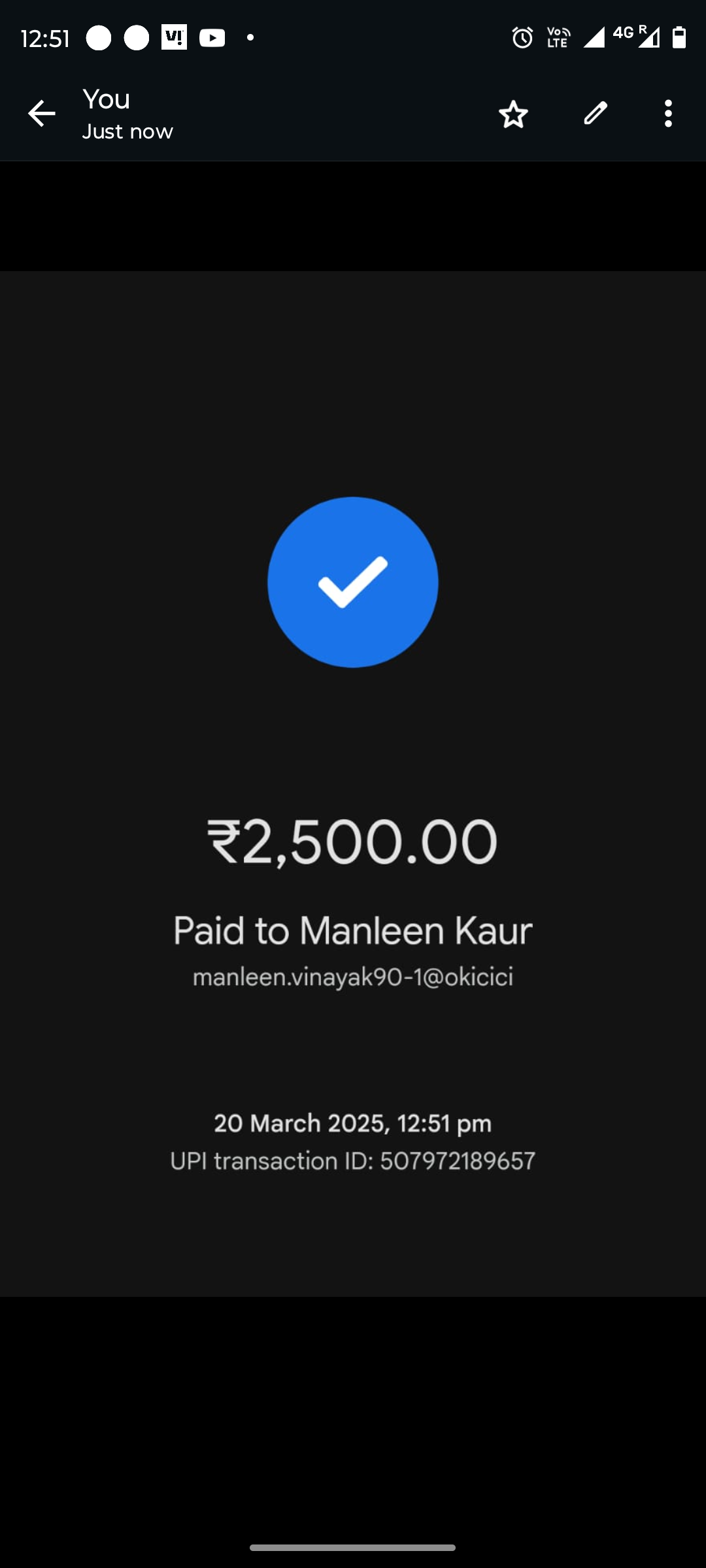The height and width of the screenshot is (1568, 706).
Task: Open the three-dot overflow menu
Action: point(667,114)
